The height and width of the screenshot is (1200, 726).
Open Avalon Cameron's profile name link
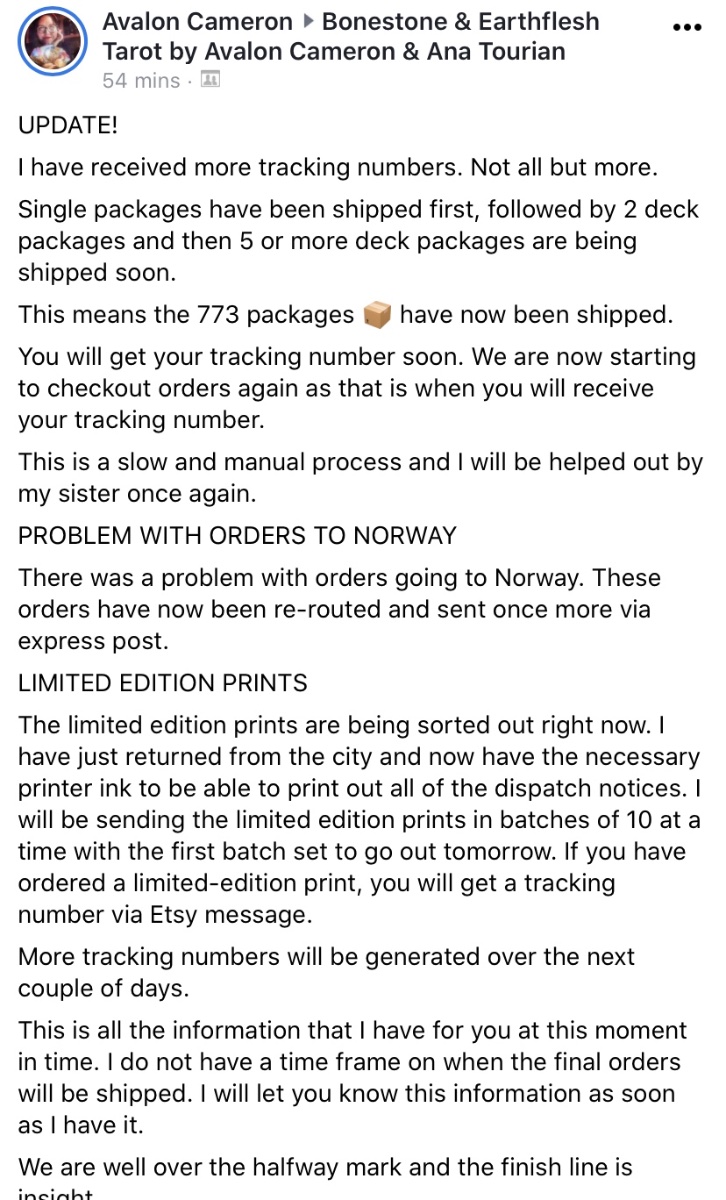(x=198, y=21)
